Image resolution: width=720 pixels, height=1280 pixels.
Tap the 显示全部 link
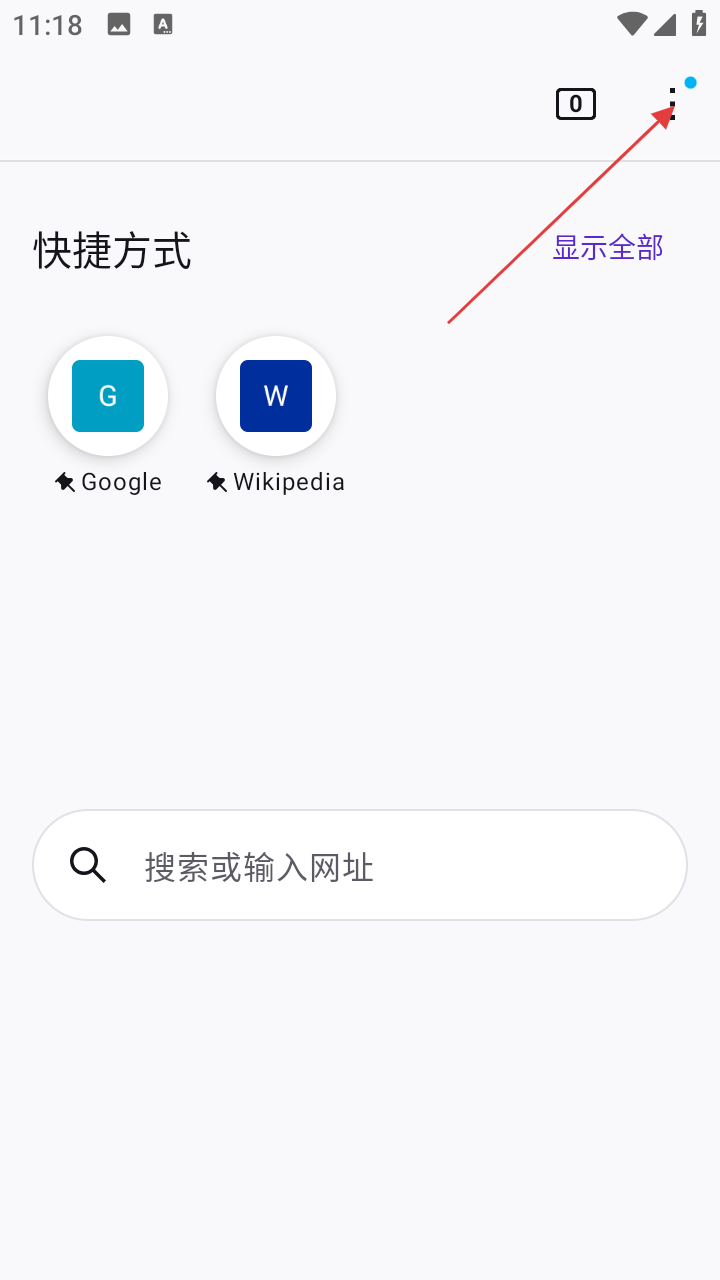point(608,248)
